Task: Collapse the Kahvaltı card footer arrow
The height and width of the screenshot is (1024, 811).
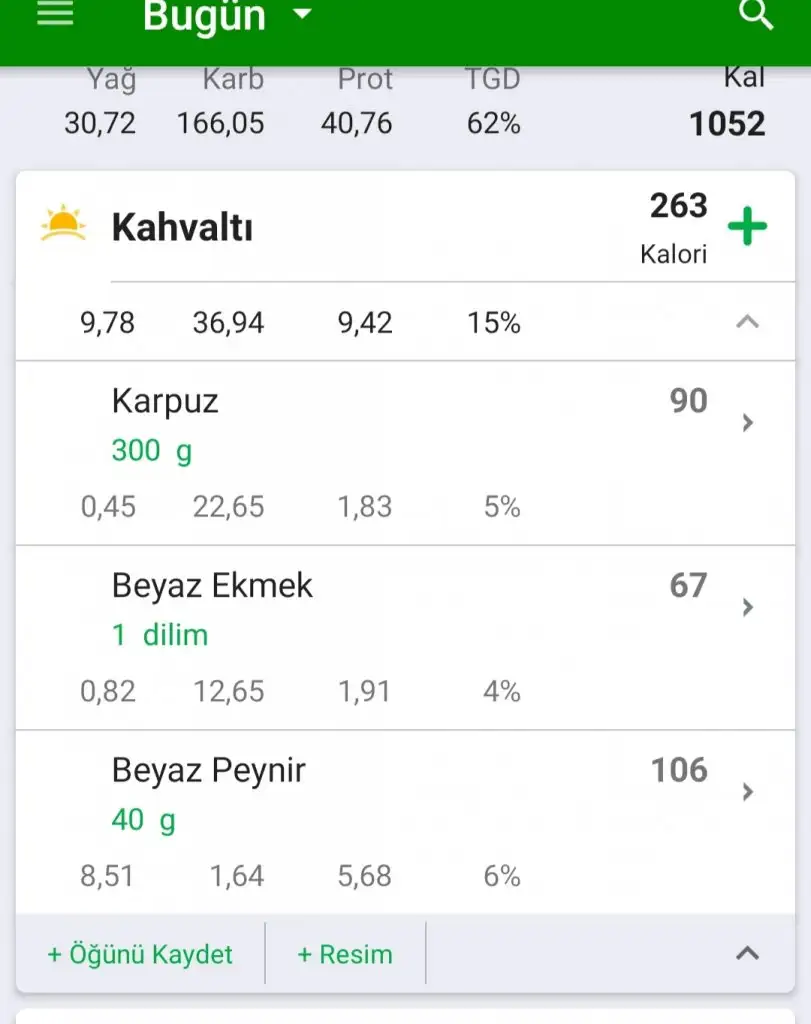Action: (747, 953)
